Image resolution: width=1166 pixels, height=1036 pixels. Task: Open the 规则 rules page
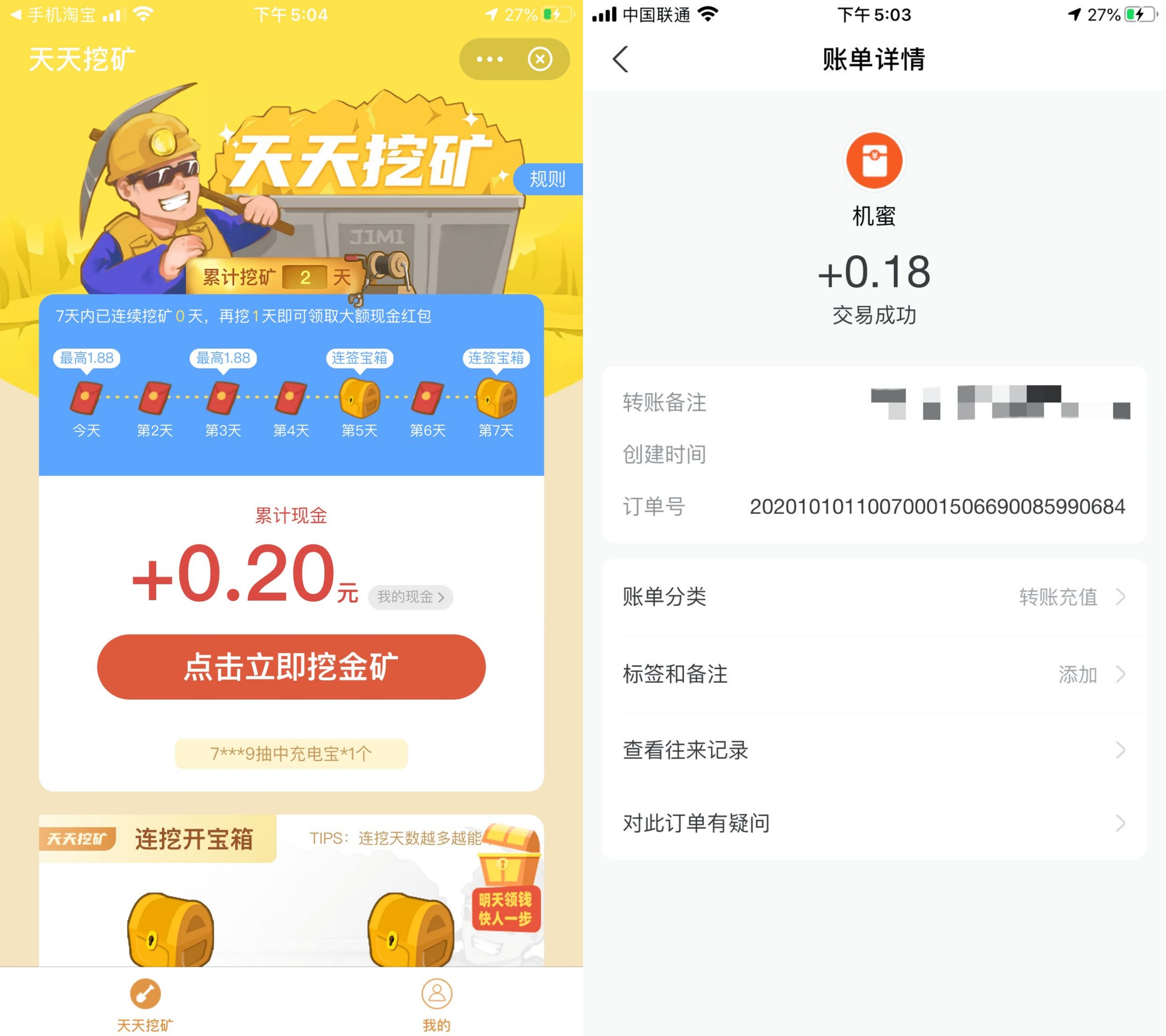(548, 179)
